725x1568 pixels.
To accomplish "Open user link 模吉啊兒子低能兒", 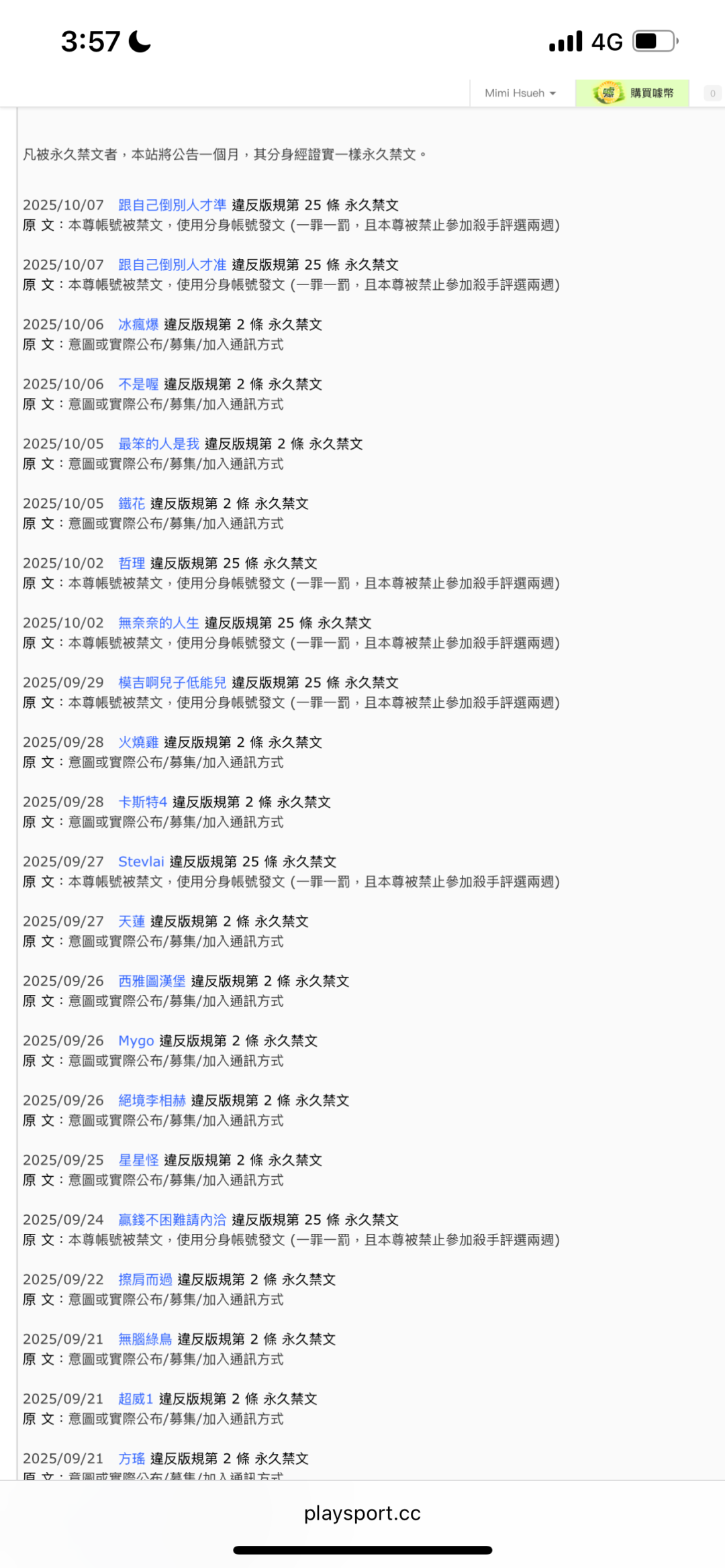I will [x=172, y=683].
